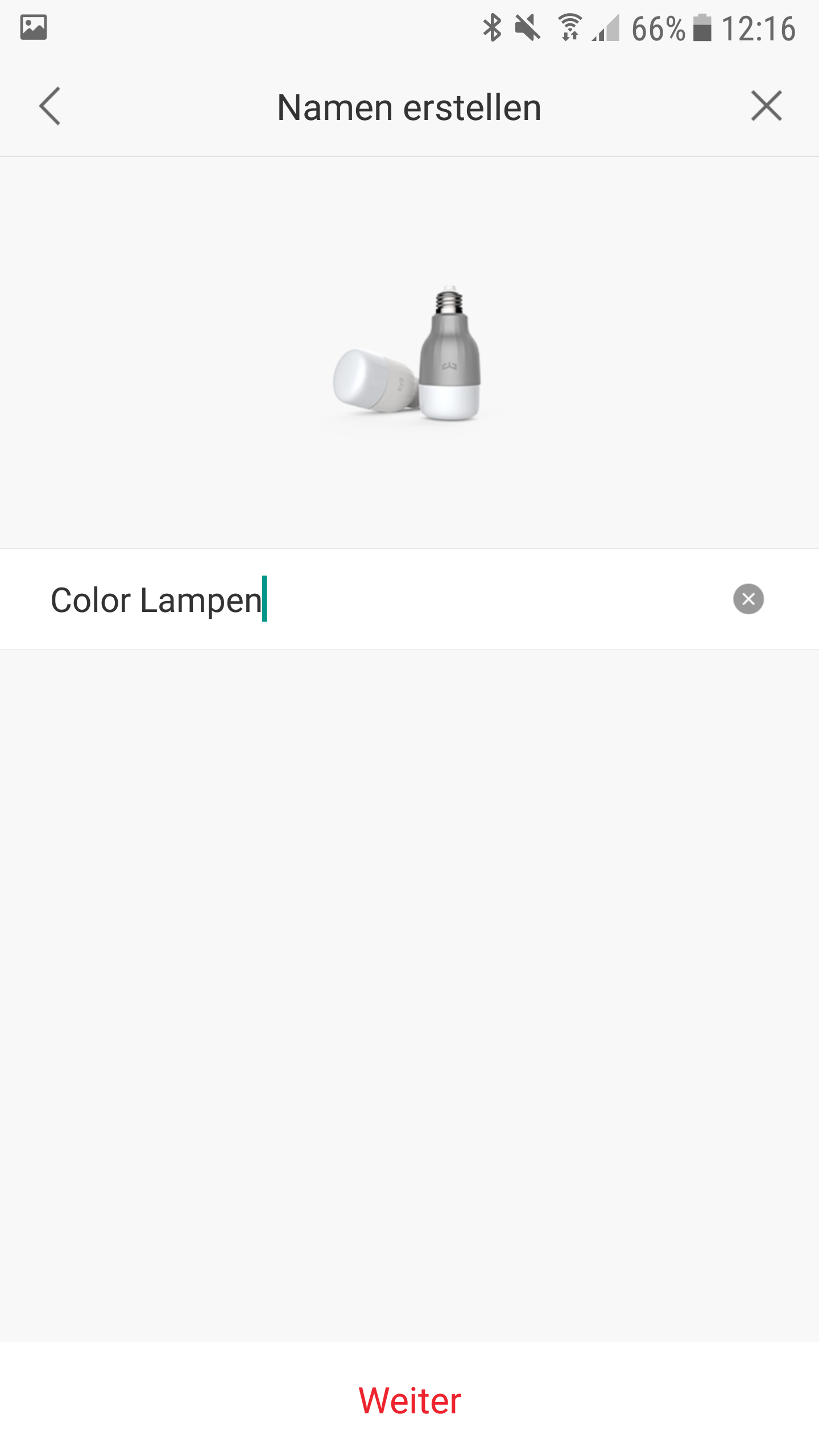Click the Bluetooth icon in the status bar
Image resolution: width=819 pixels, height=1456 pixels.
(x=491, y=27)
